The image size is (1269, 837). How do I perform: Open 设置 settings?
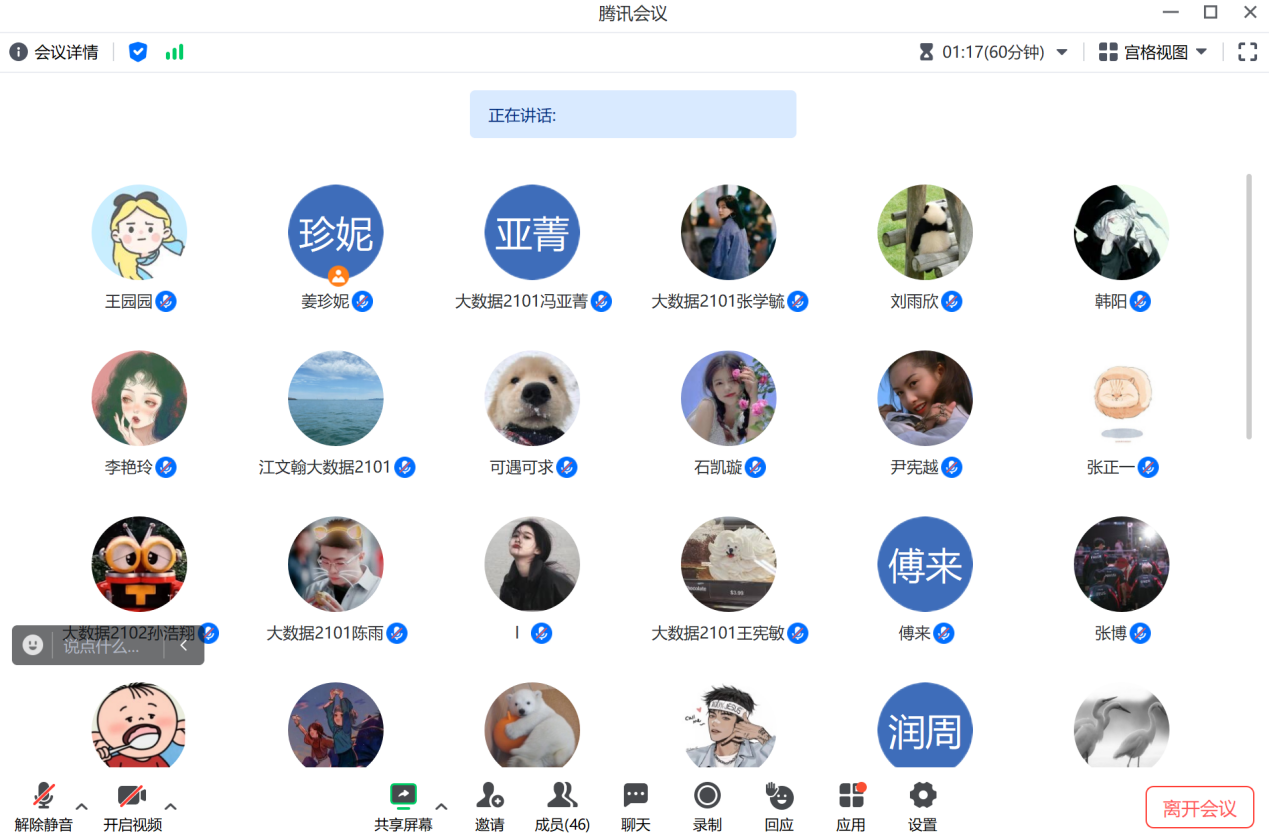pyautogui.click(x=922, y=805)
